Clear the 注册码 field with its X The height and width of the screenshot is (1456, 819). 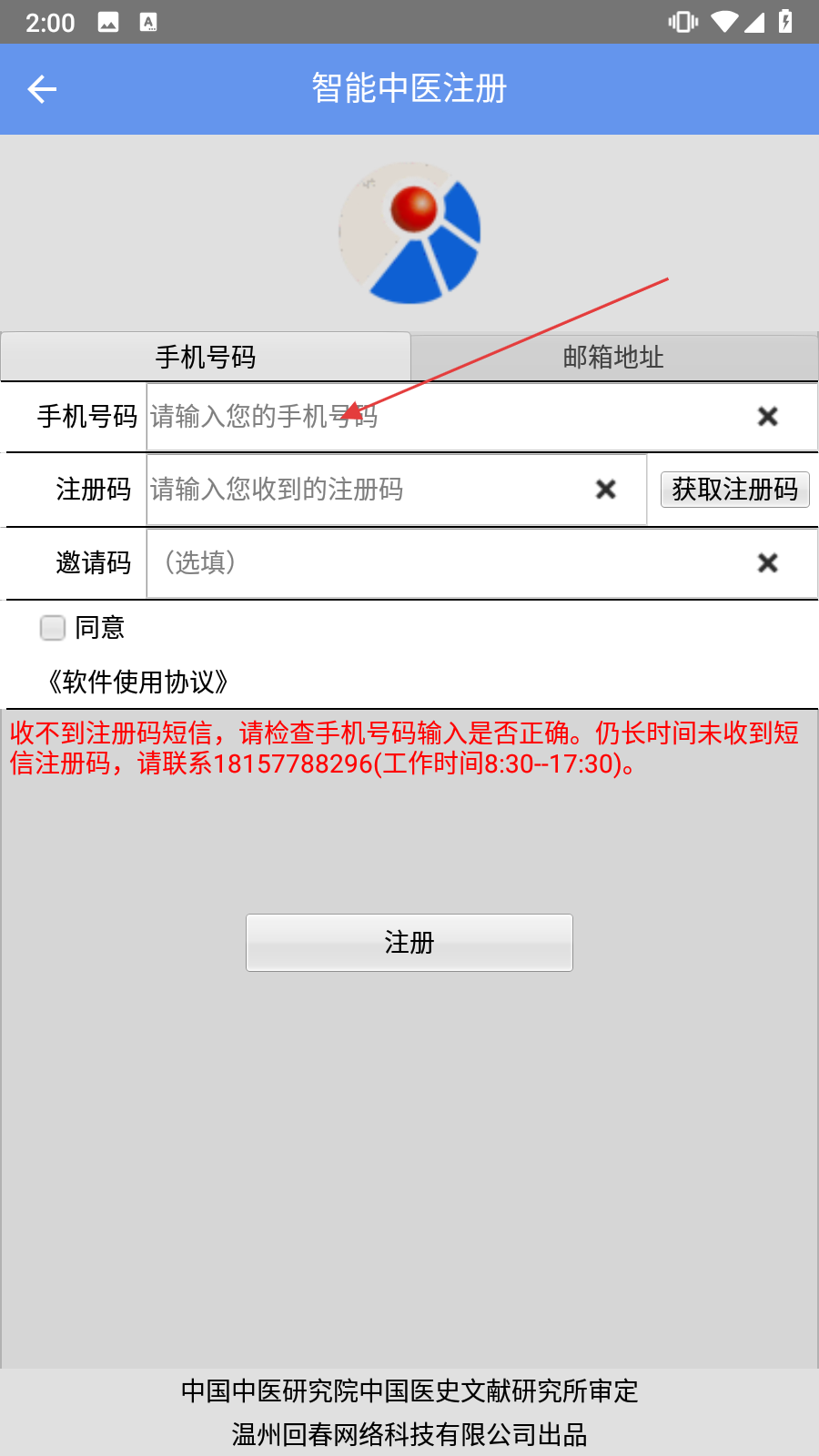[x=606, y=490]
